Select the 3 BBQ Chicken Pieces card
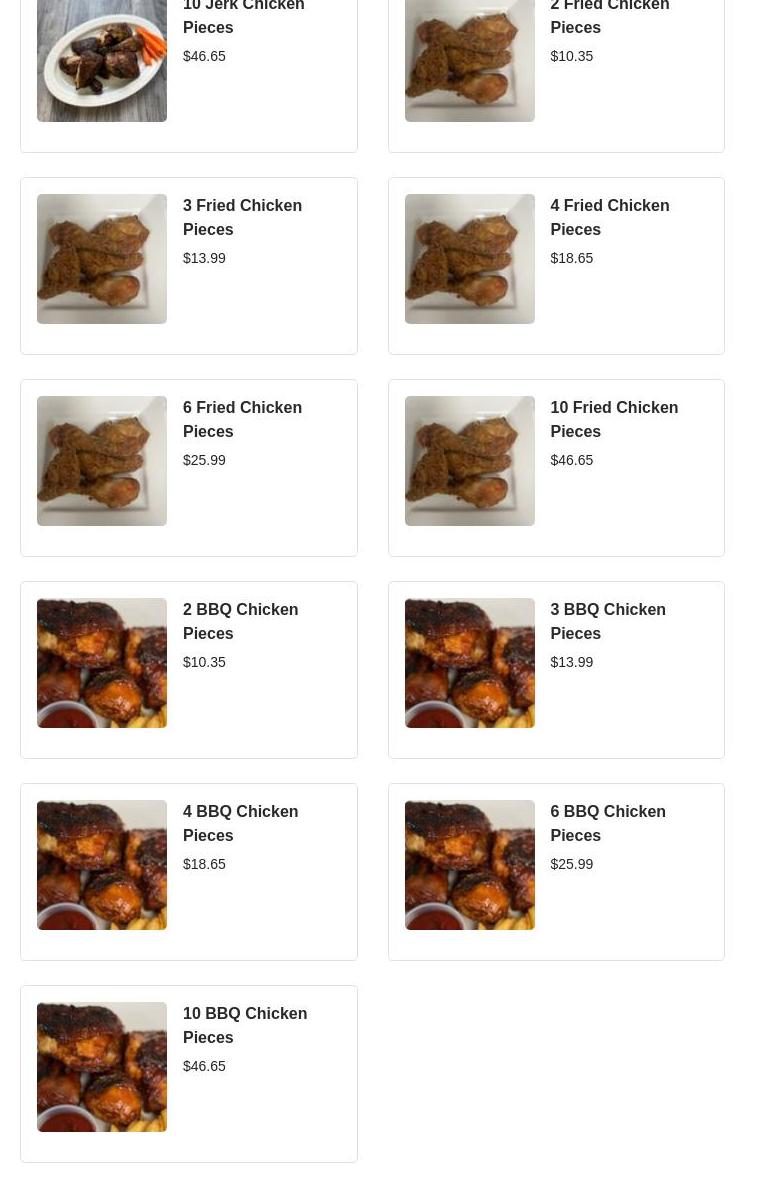 click(556, 669)
